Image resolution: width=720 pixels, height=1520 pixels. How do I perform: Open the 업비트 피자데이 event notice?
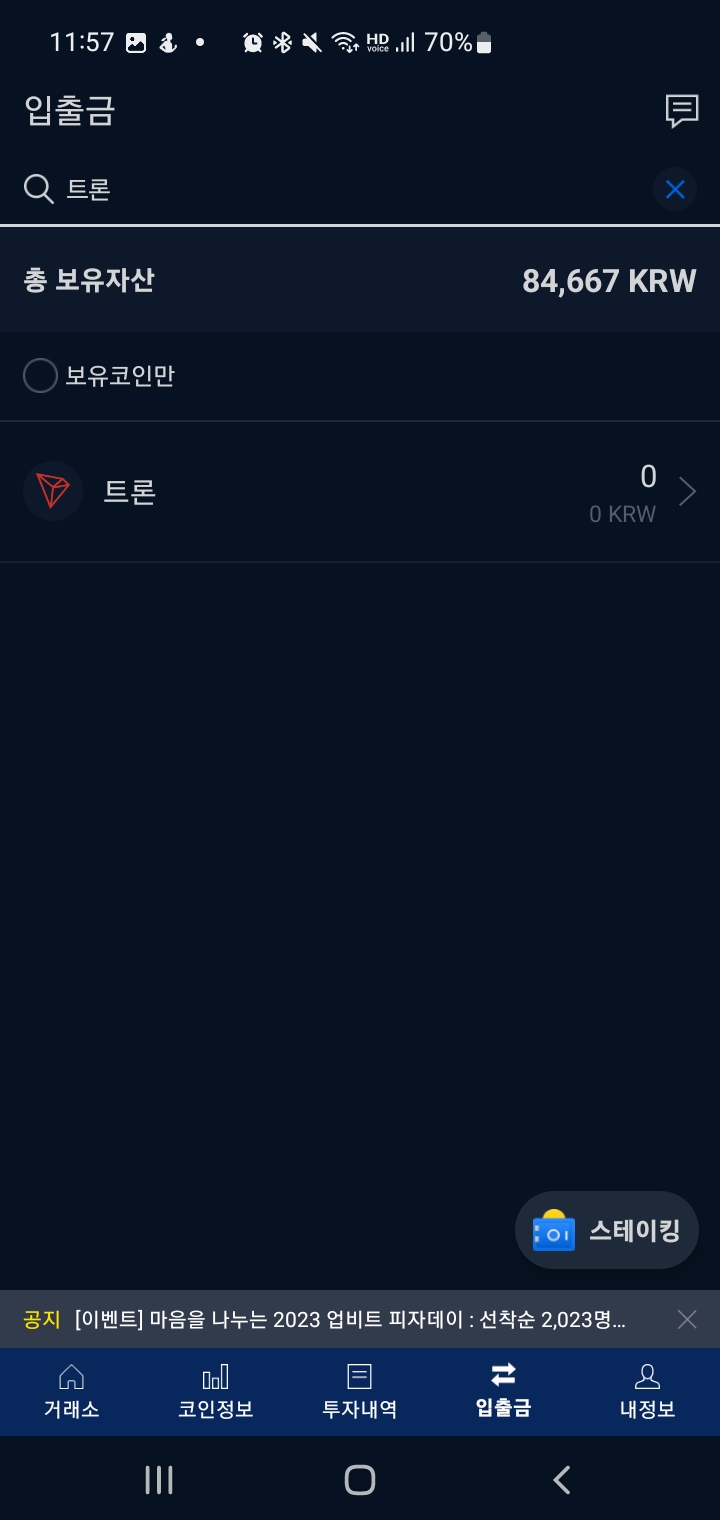click(350, 1320)
